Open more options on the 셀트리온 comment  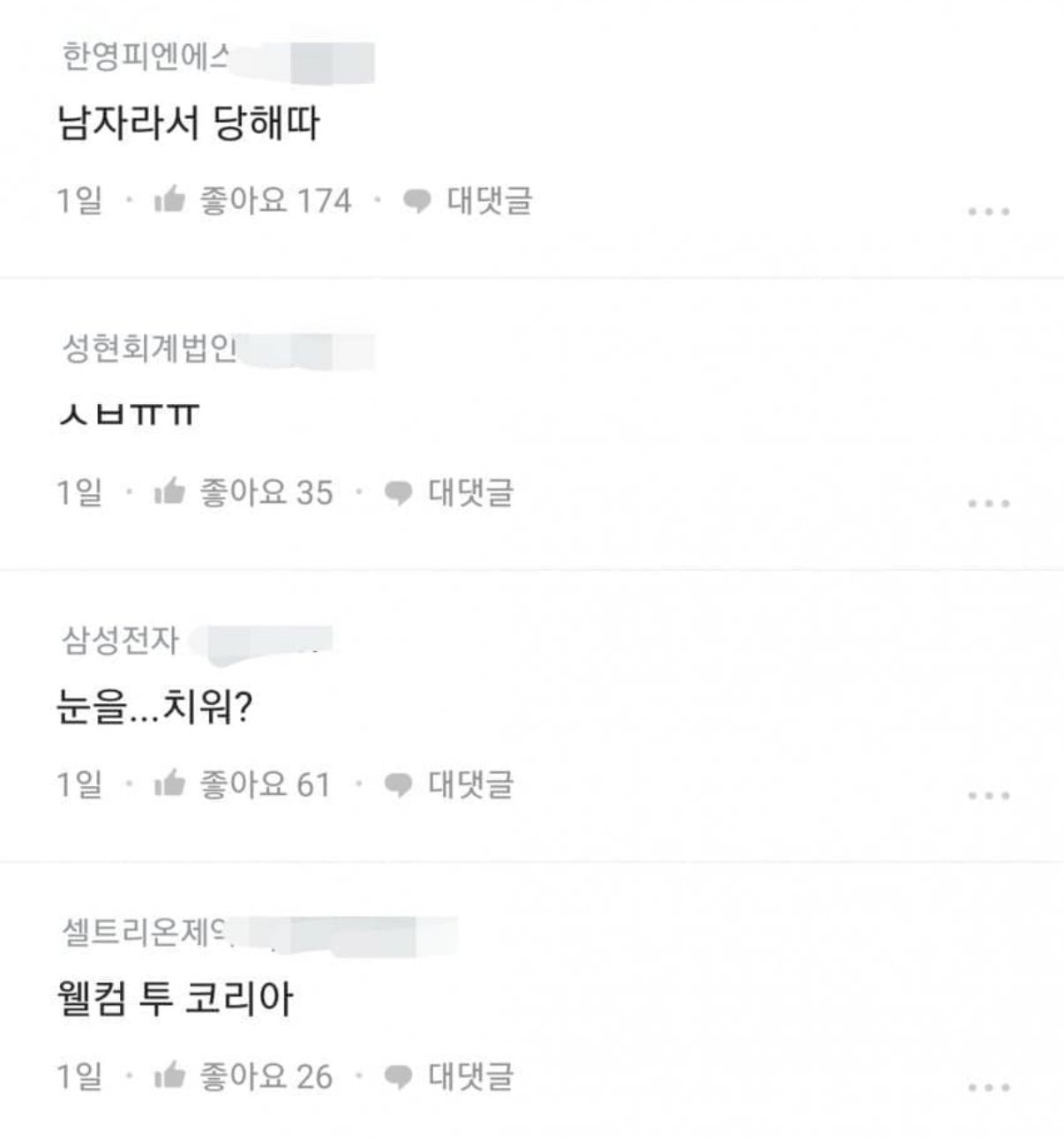[x=988, y=1088]
